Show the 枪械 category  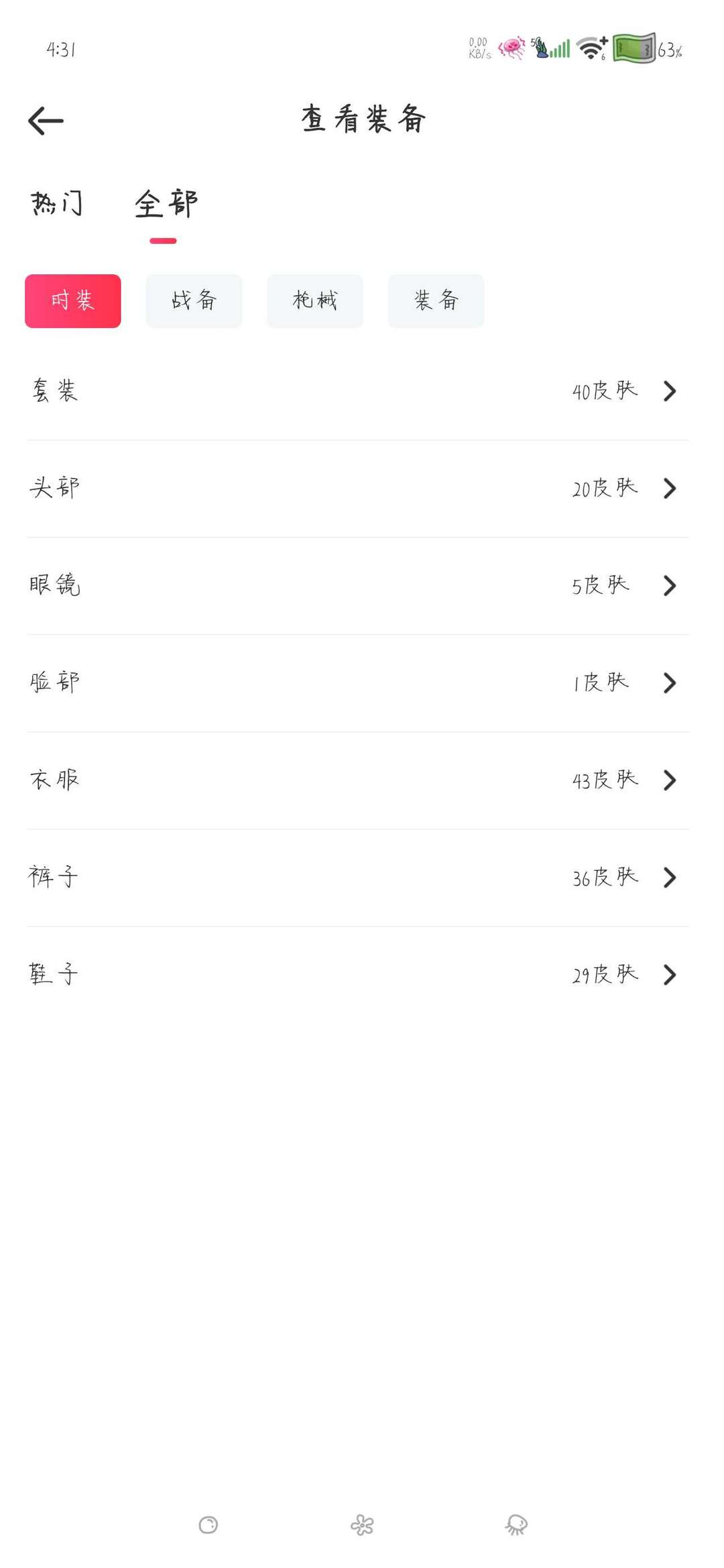coord(315,301)
